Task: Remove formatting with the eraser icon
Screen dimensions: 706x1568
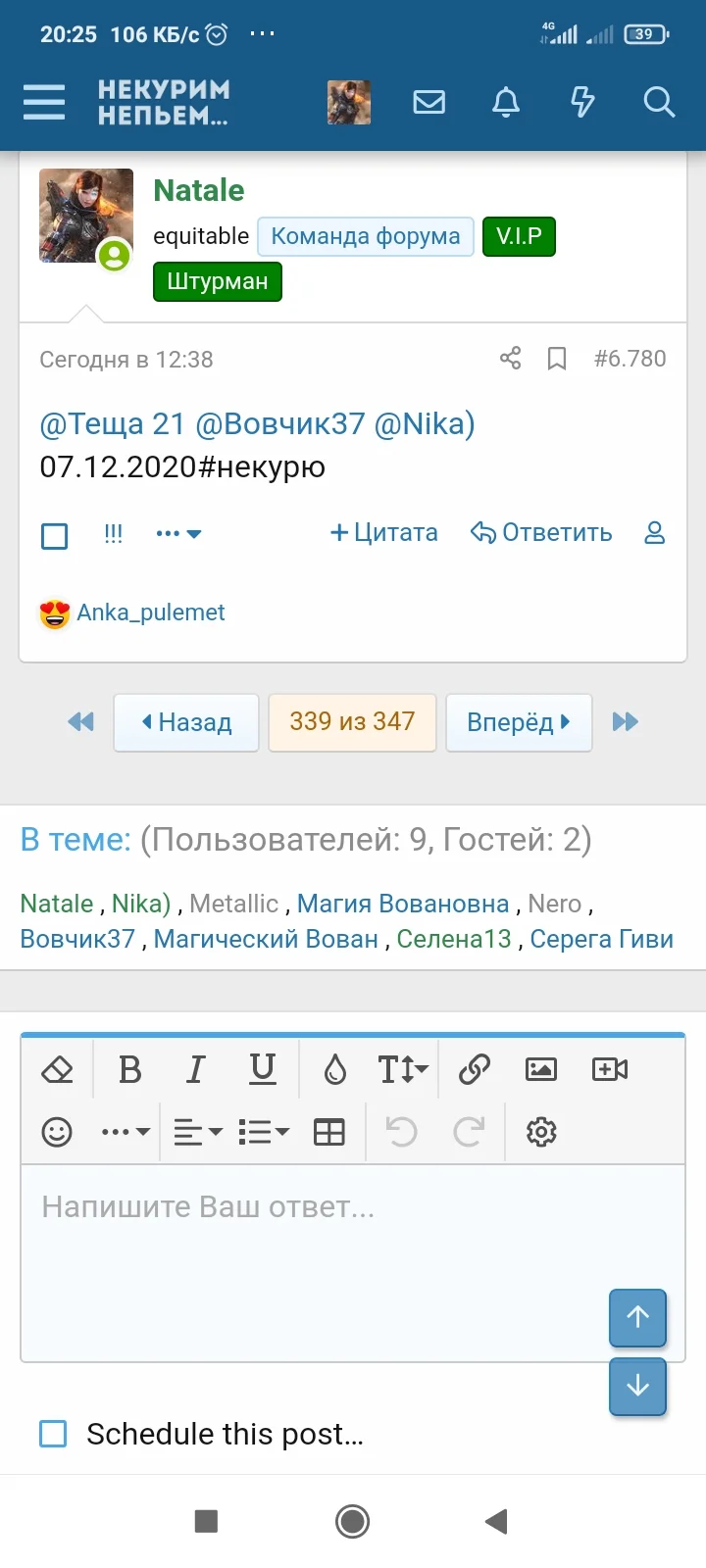Action: [x=57, y=1069]
